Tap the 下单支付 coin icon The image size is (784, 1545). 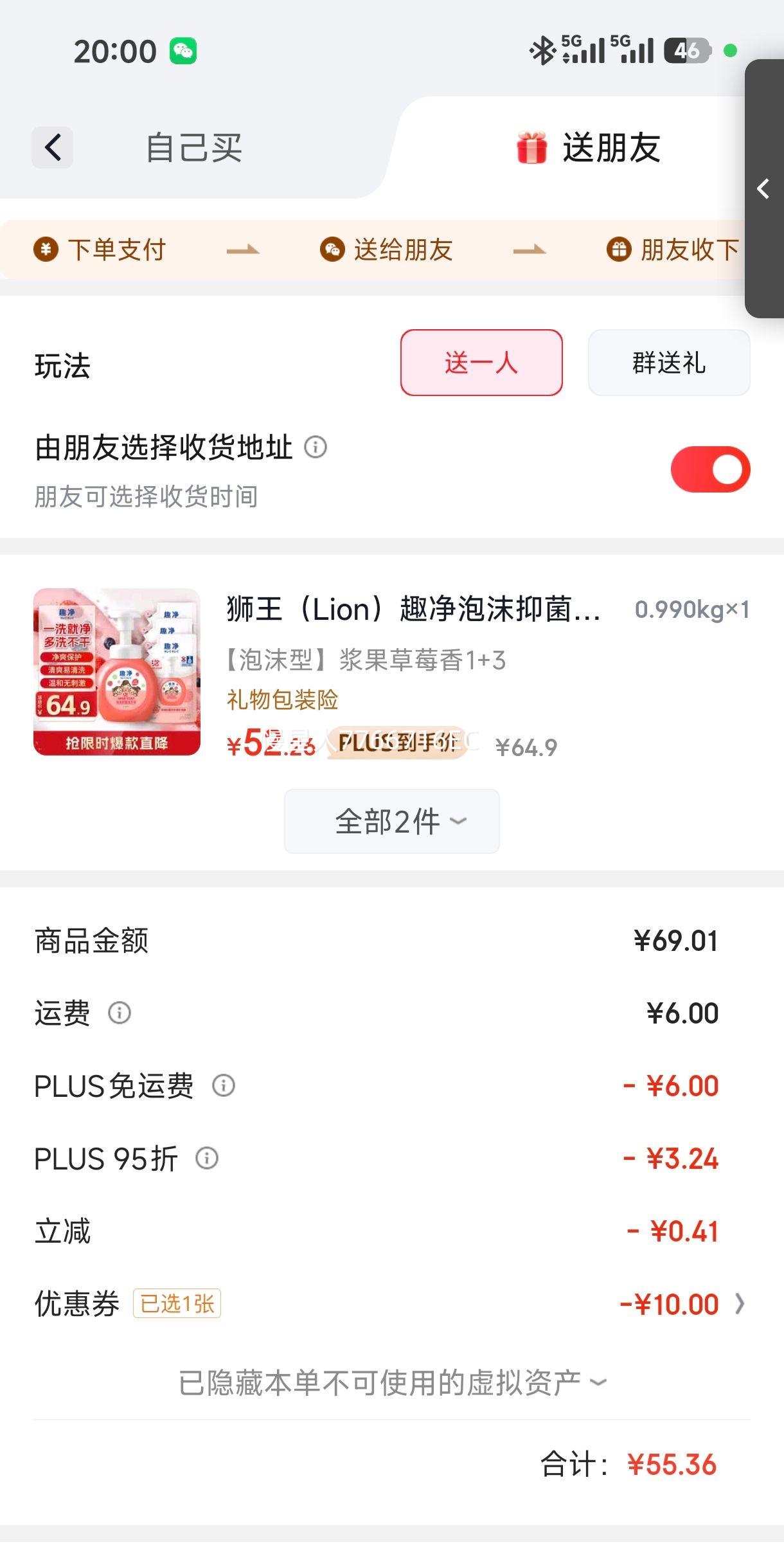pos(44,249)
